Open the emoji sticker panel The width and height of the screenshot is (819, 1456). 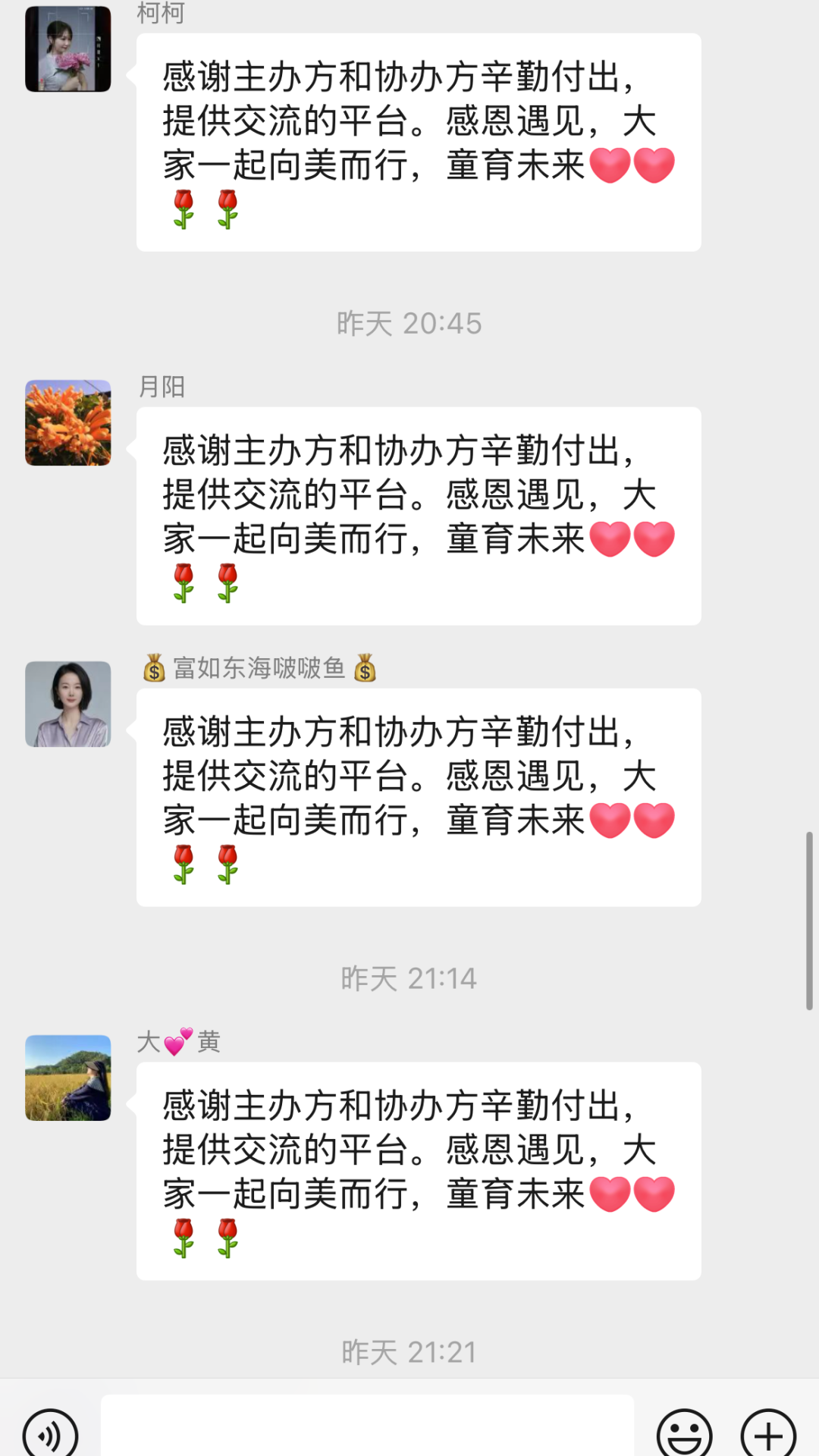pos(684,1433)
